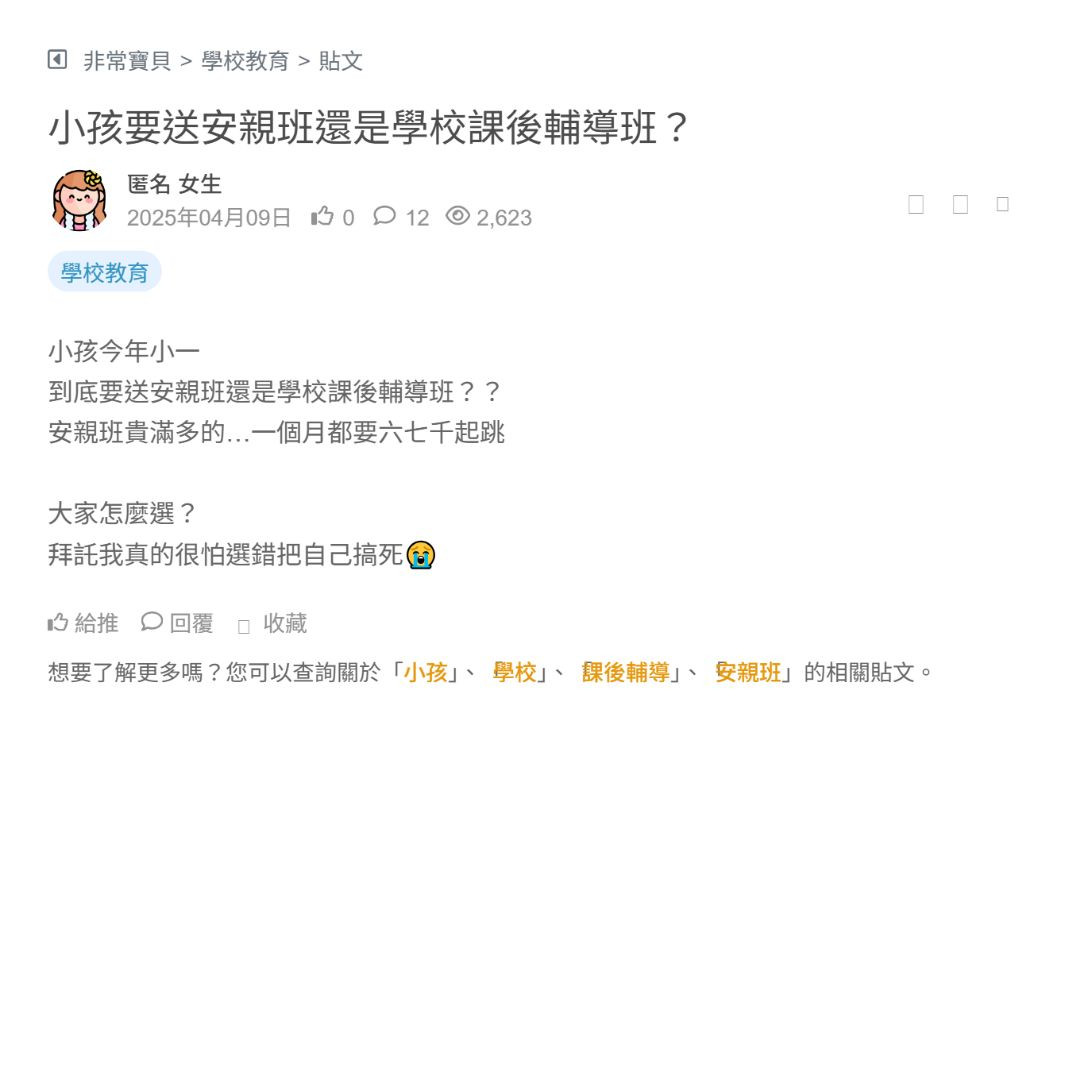Open the 非常寶貝 breadcrumb link
This screenshot has height=1080, width=1080.
click(127, 61)
